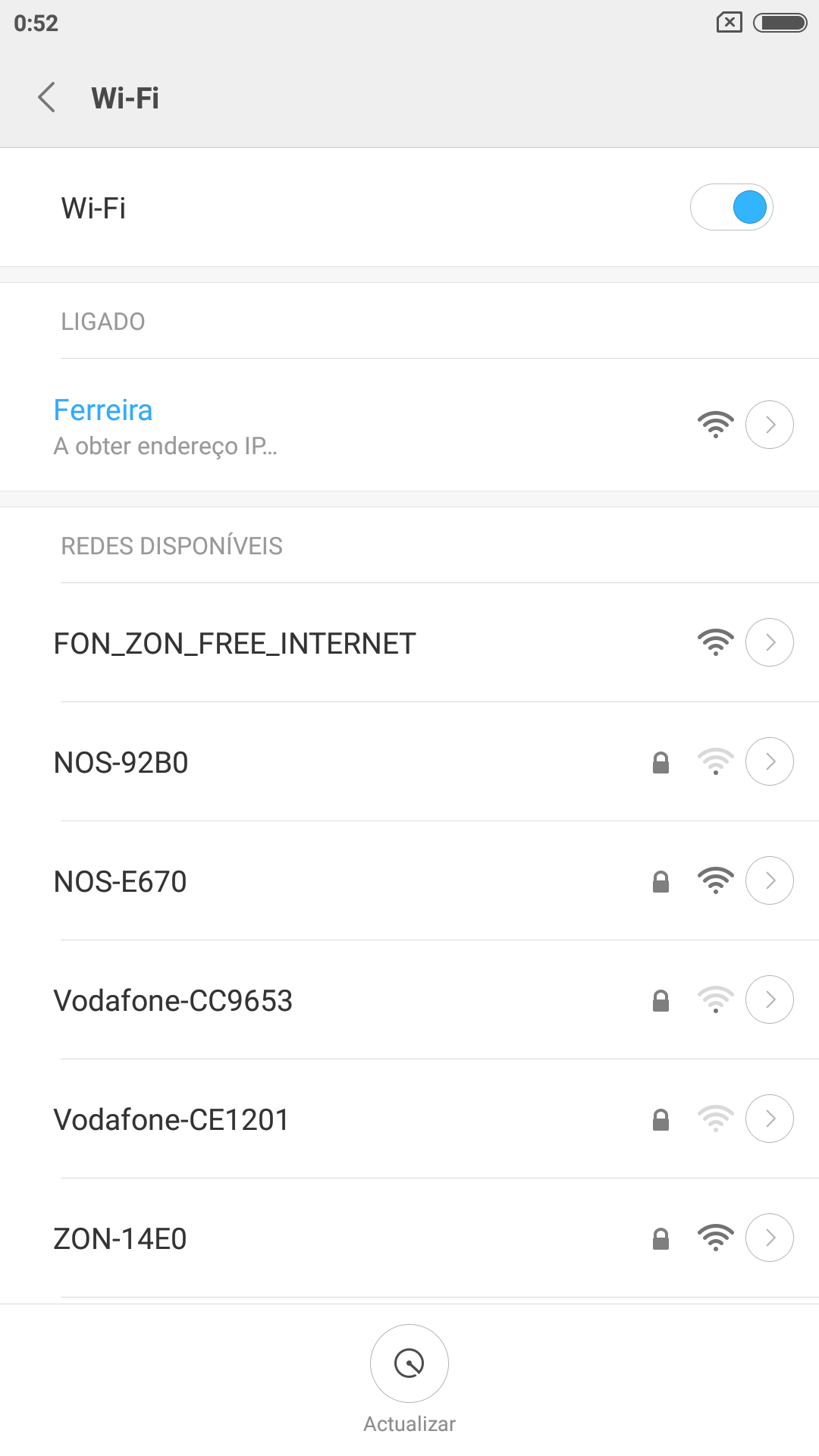
Task: Connect to Vodafone-CC9653 network
Action: (x=409, y=1000)
